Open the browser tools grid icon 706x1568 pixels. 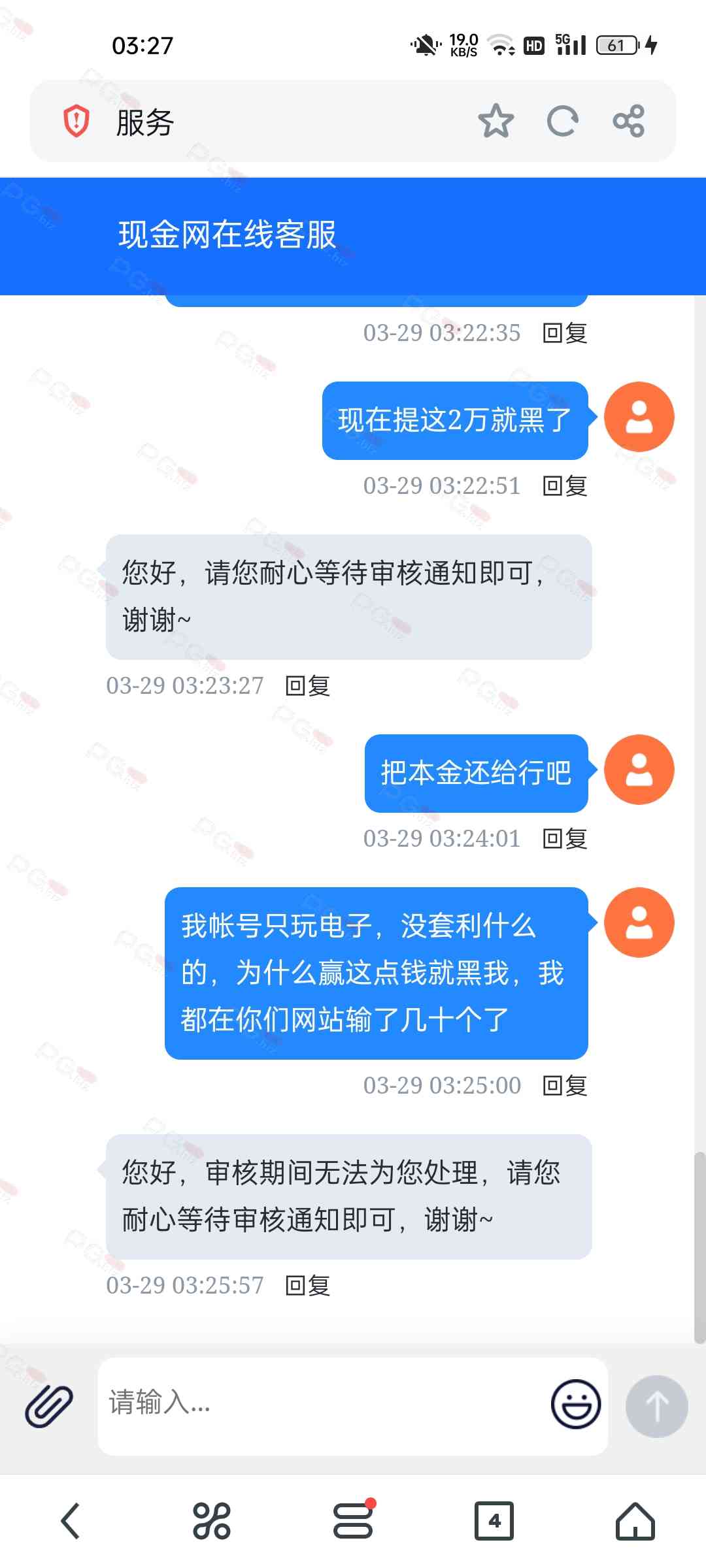click(211, 1521)
